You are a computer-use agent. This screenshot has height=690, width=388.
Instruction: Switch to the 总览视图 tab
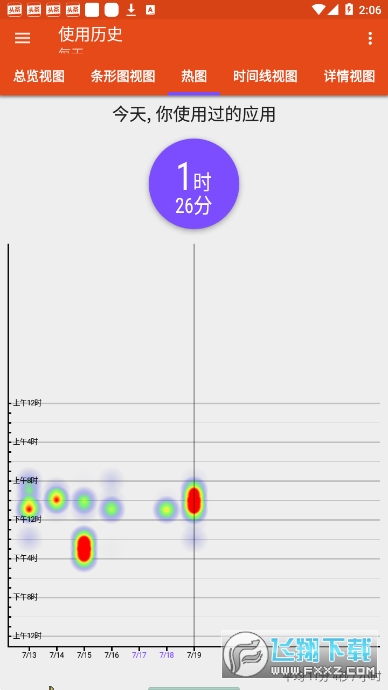point(39,76)
